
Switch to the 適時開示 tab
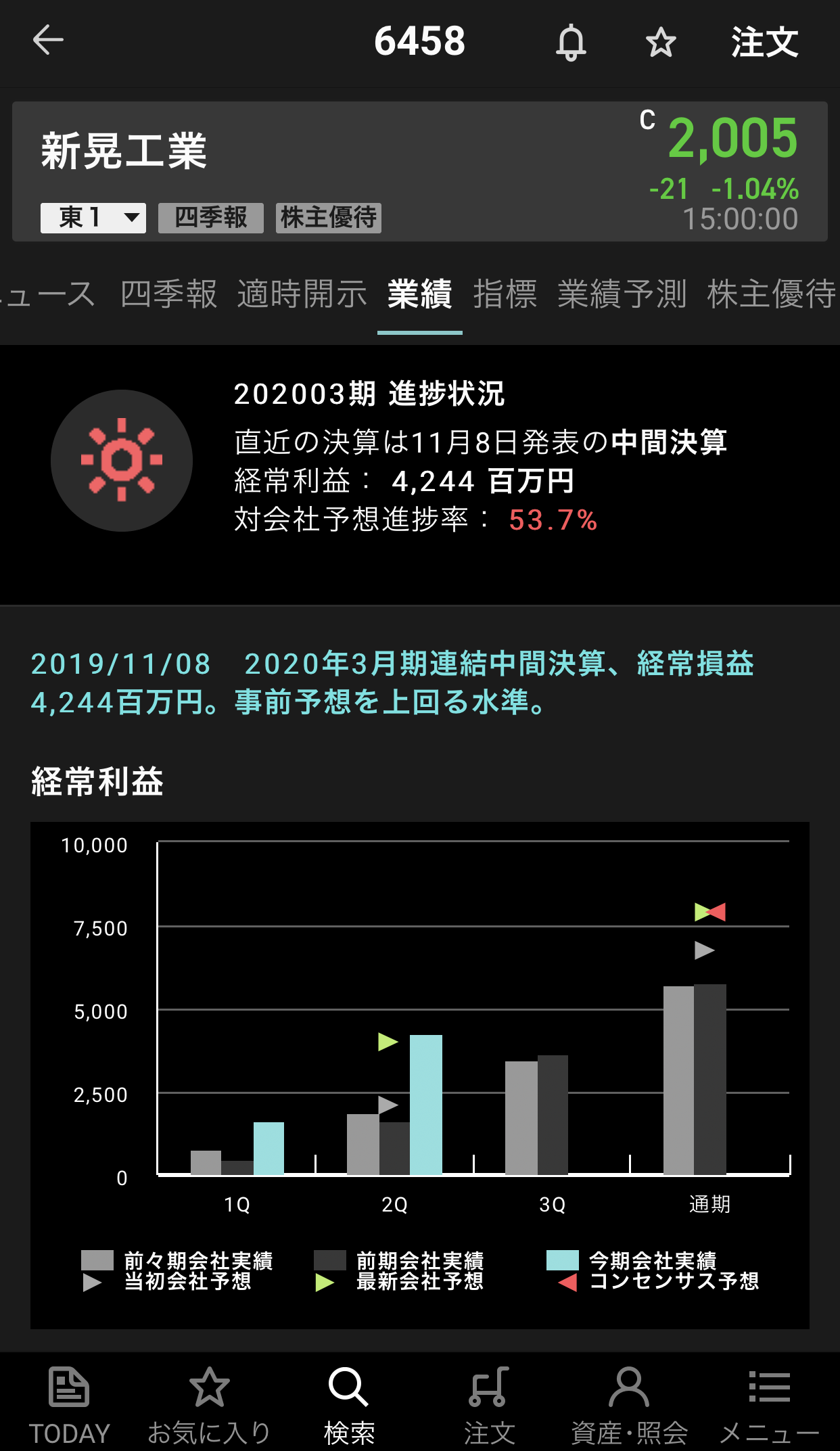click(302, 295)
